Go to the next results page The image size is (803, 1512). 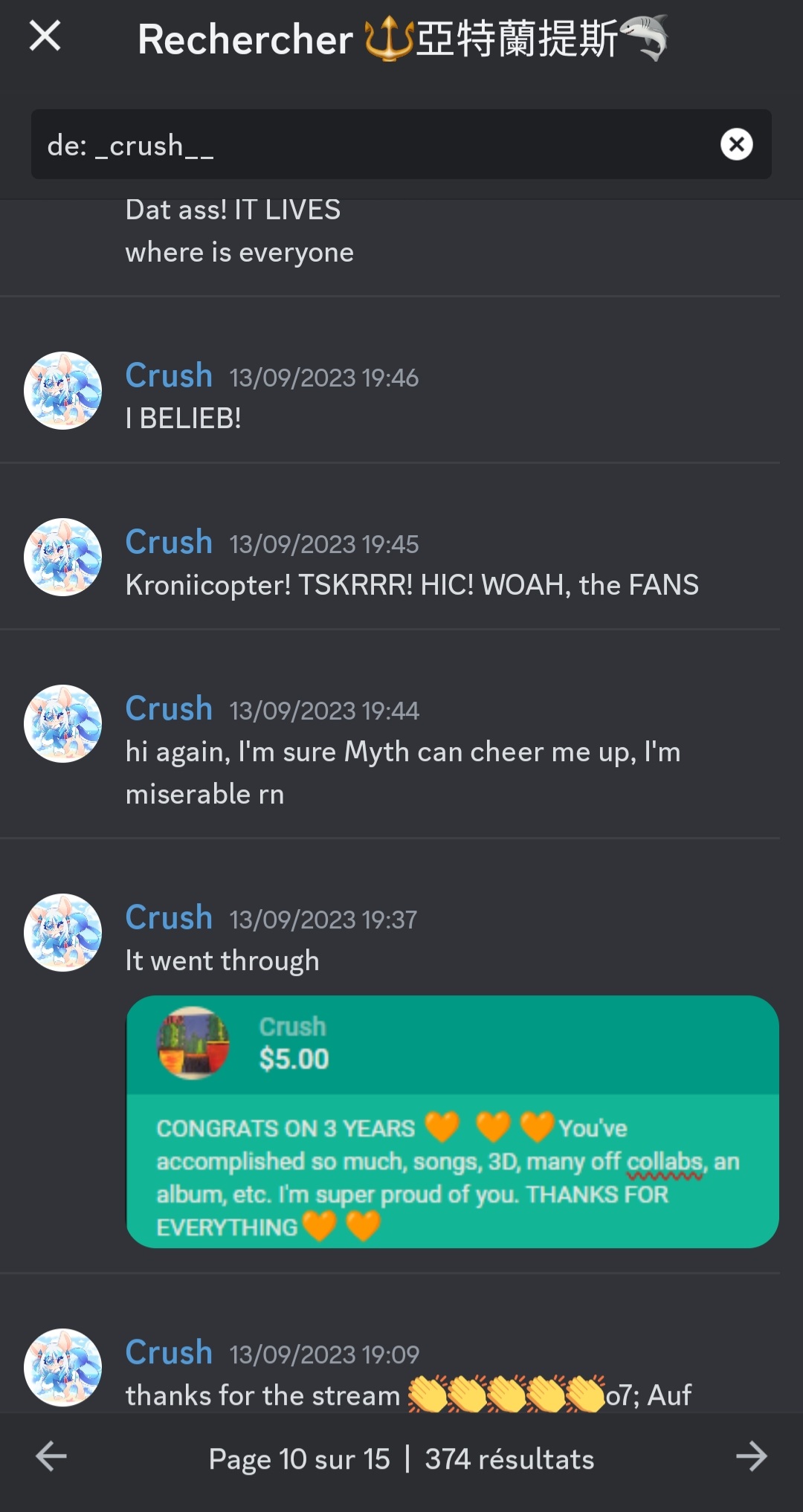751,1456
